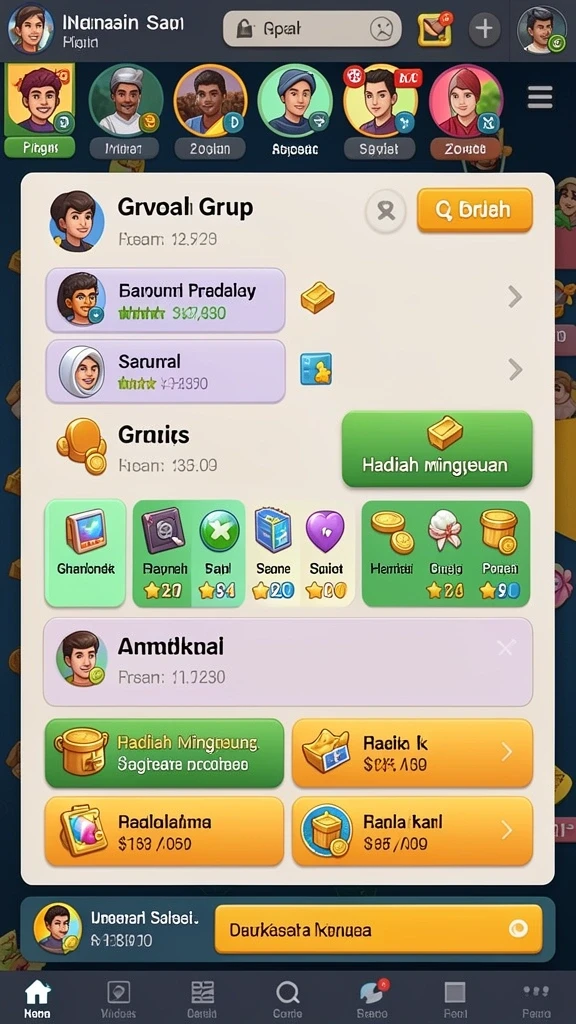Switch to the Home tab
The height and width of the screenshot is (1024, 576).
tap(37, 999)
